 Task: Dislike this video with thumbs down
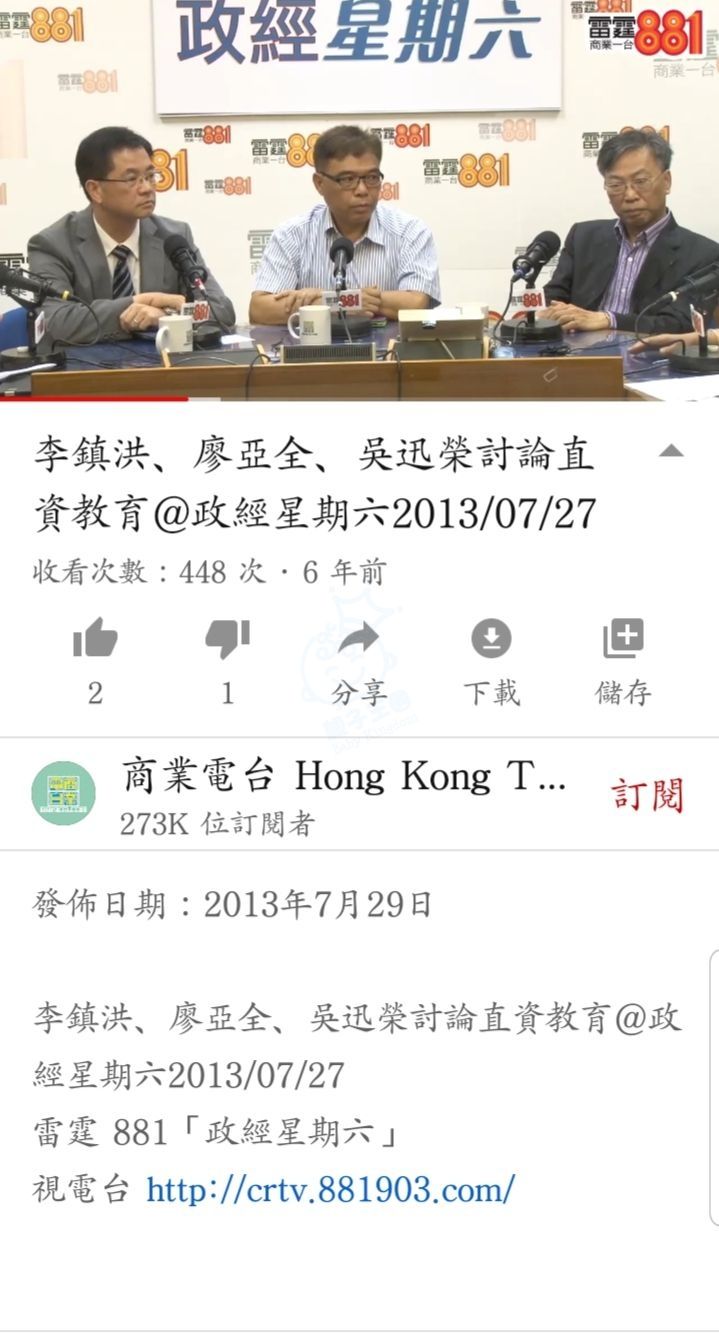coord(227,639)
